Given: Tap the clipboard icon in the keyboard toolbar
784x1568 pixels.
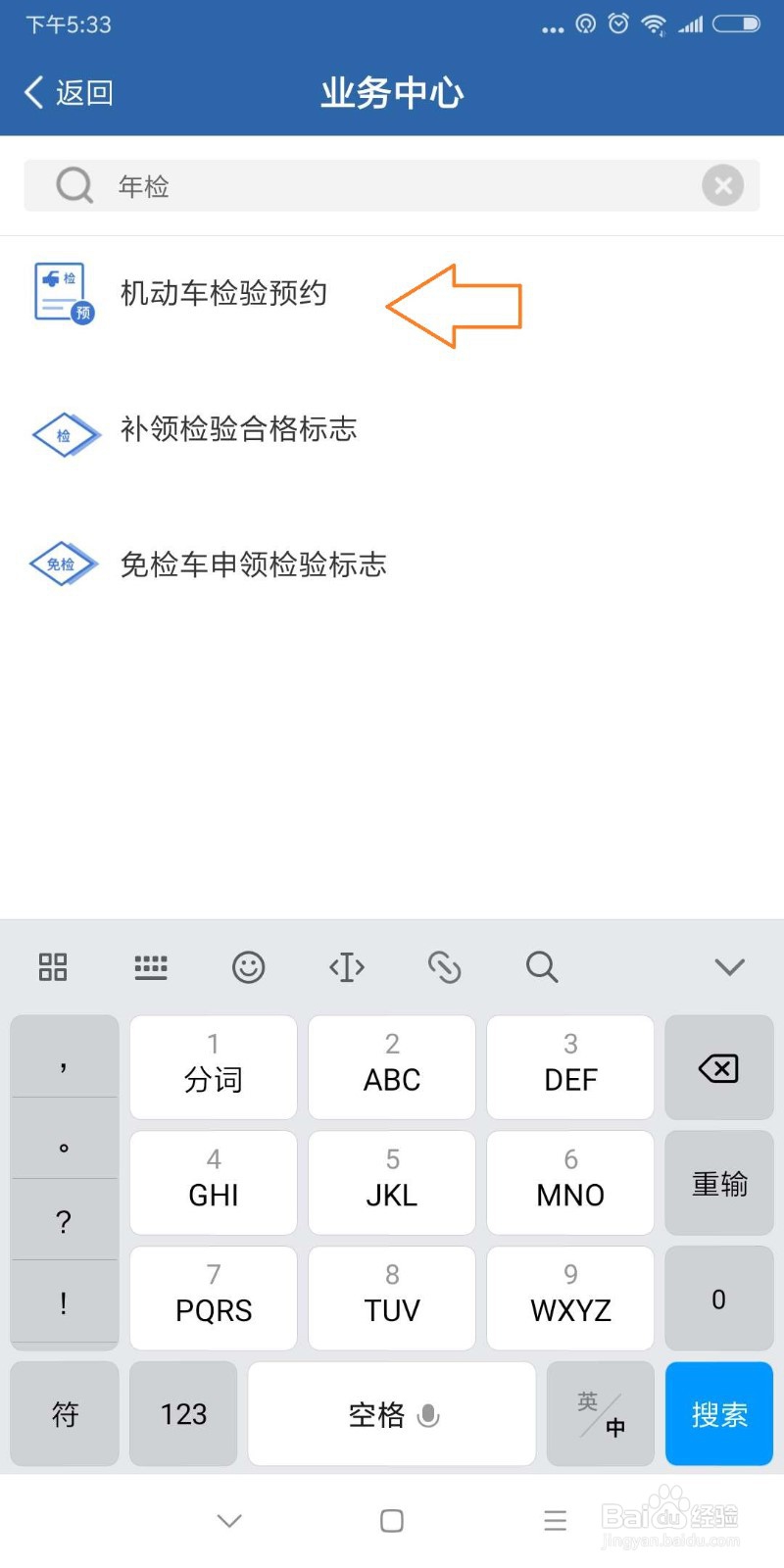Looking at the screenshot, I should pos(444,967).
